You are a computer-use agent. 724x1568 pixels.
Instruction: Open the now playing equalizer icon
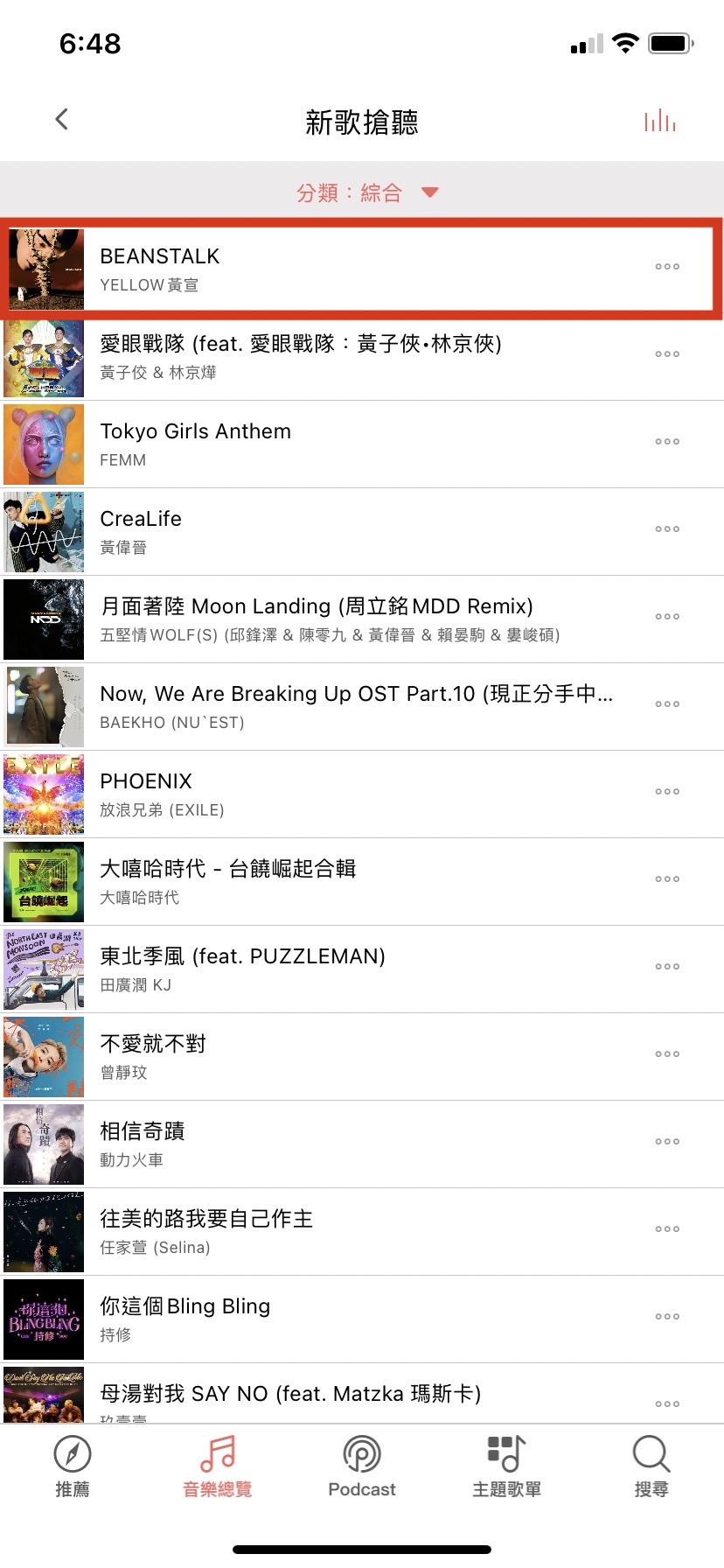[x=660, y=121]
